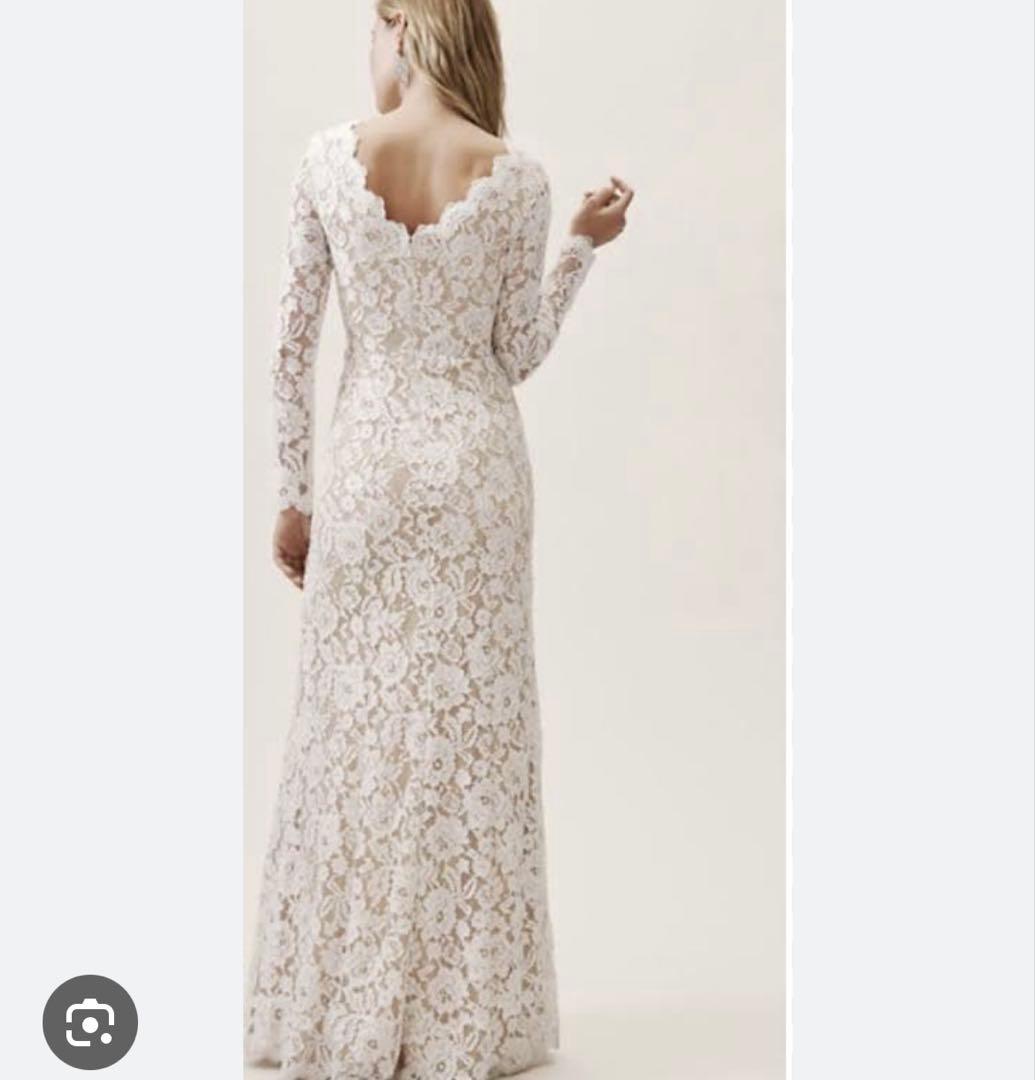The width and height of the screenshot is (1035, 1080).
Task: Search this image with Google Lens
Action: [x=90, y=1022]
